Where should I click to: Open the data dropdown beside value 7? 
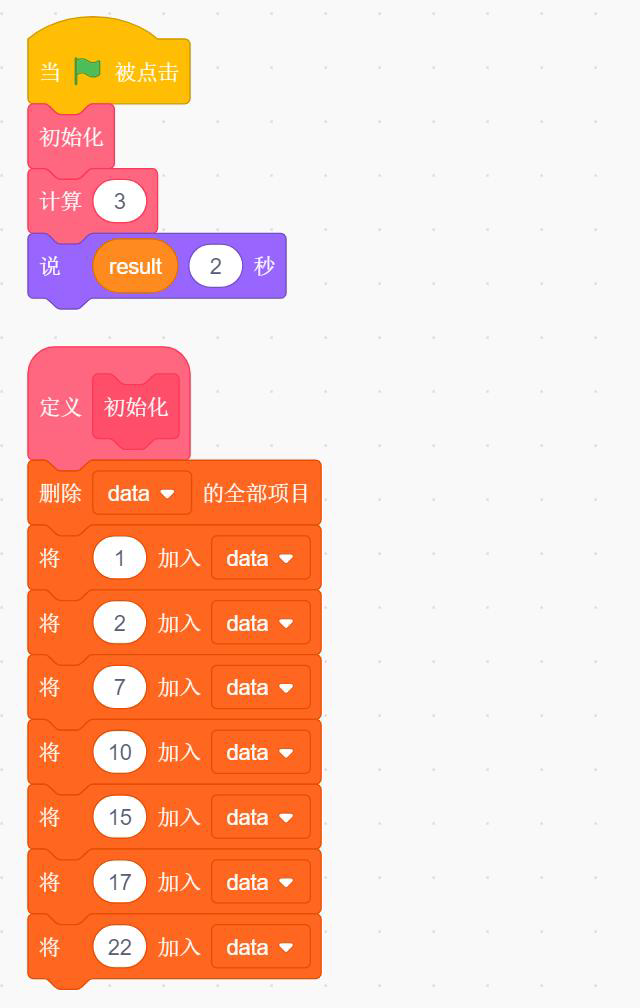click(x=260, y=688)
